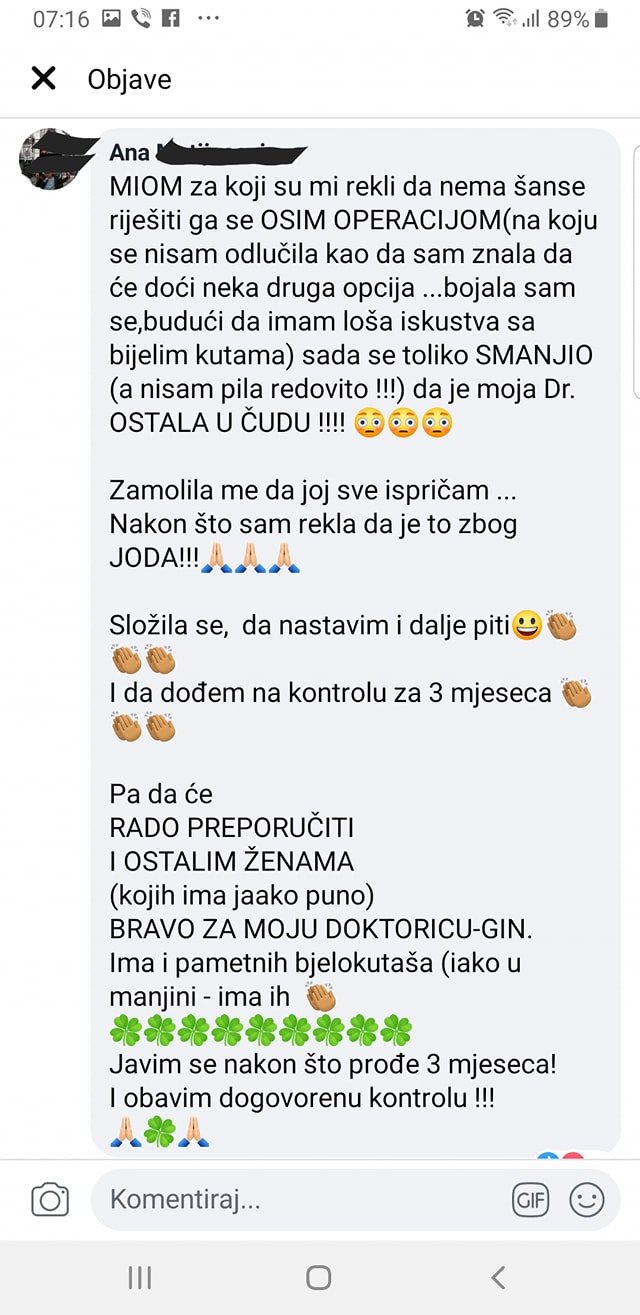
Task: View reactions on Ana's comment
Action: click(560, 1156)
